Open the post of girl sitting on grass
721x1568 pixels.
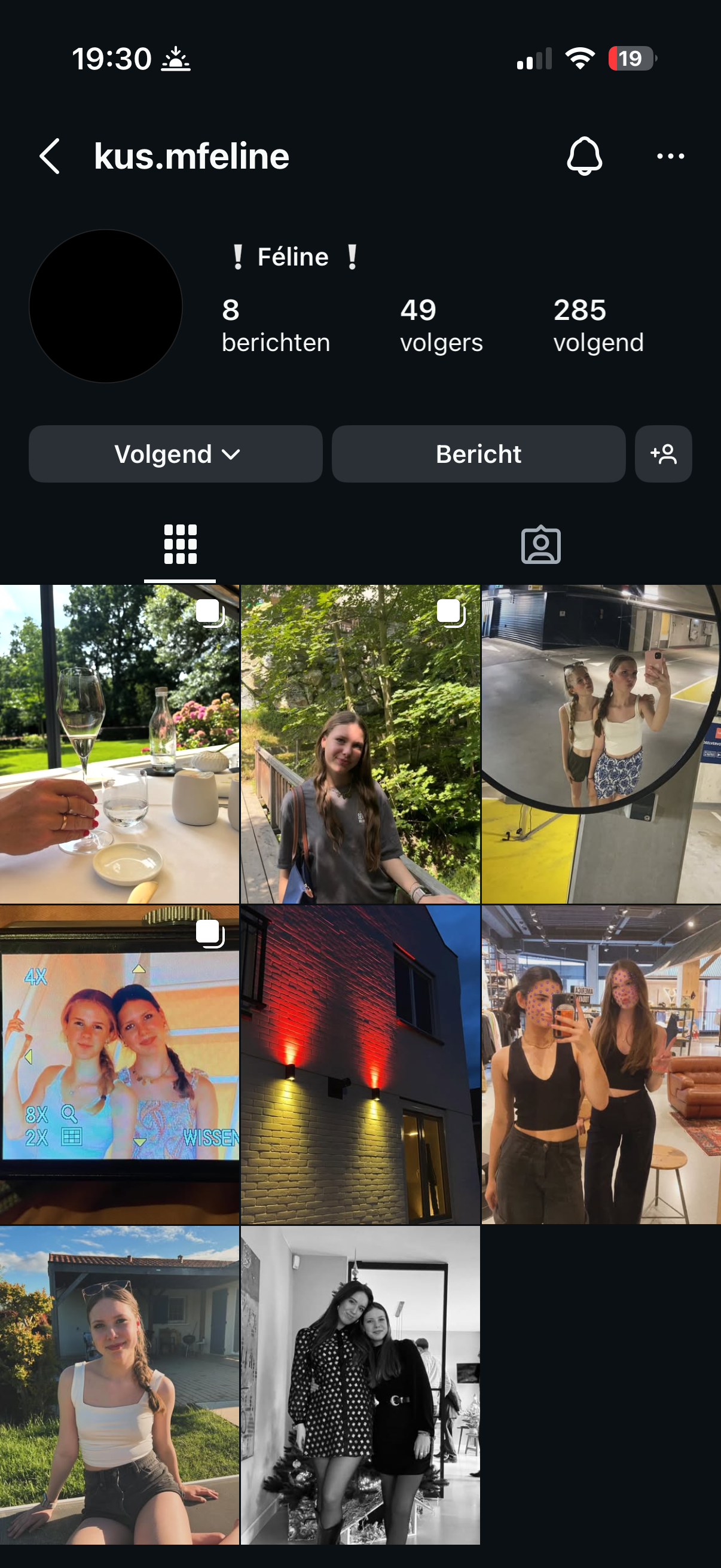pos(119,1385)
